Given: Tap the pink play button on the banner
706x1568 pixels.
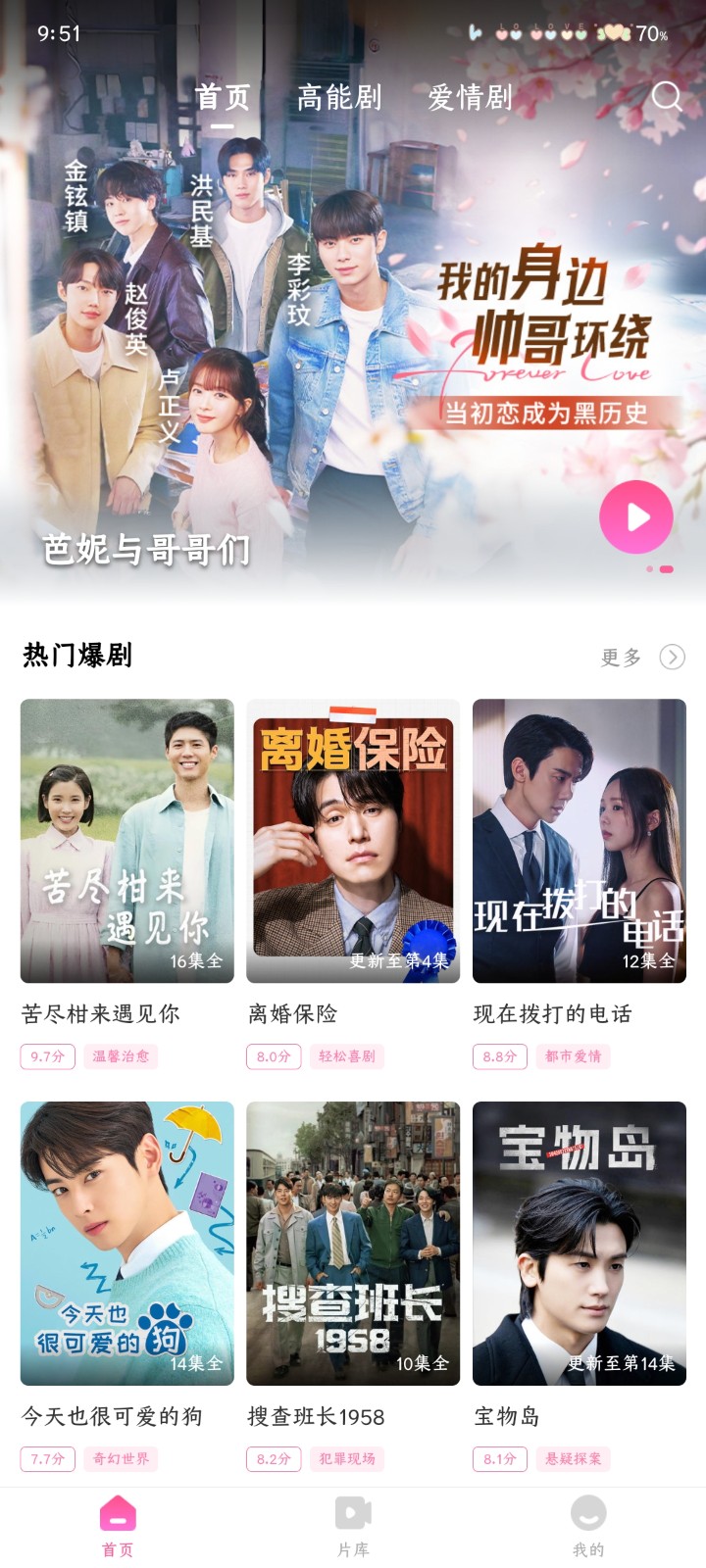Looking at the screenshot, I should click(x=634, y=516).
